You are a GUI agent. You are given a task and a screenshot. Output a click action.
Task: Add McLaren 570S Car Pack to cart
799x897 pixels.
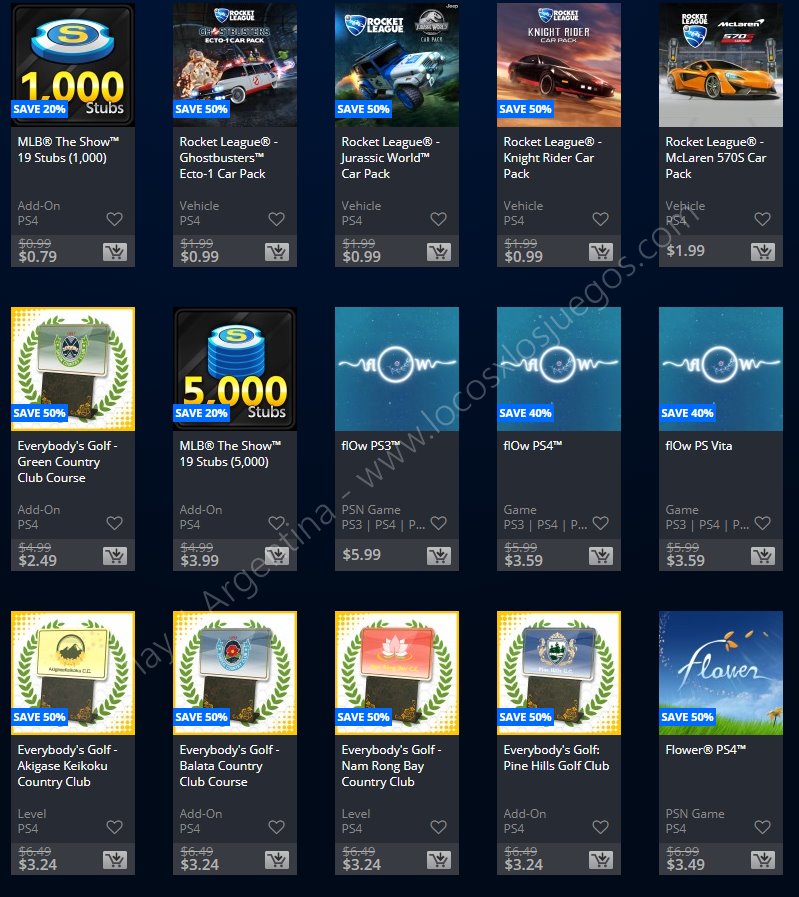coord(763,252)
